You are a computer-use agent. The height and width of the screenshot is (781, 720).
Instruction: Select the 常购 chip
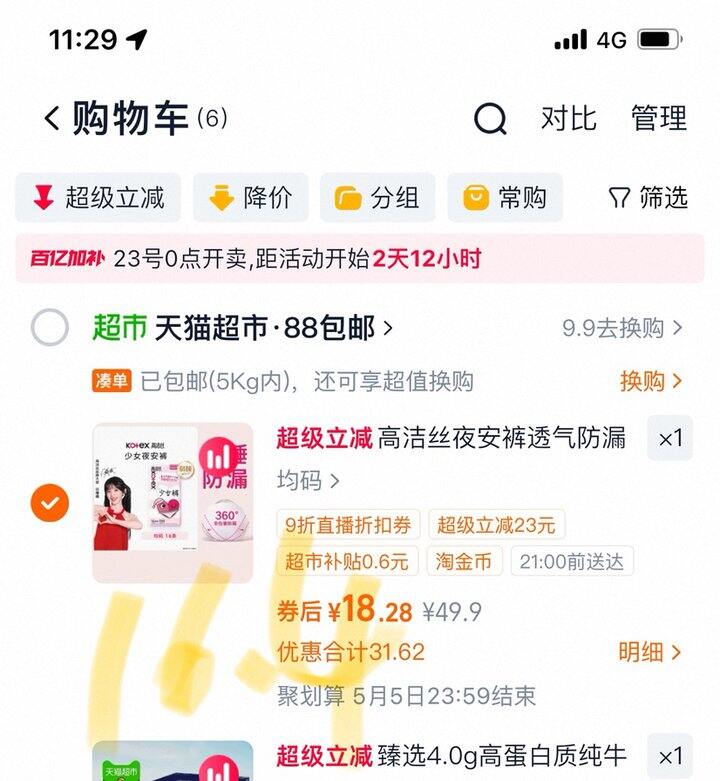[505, 198]
